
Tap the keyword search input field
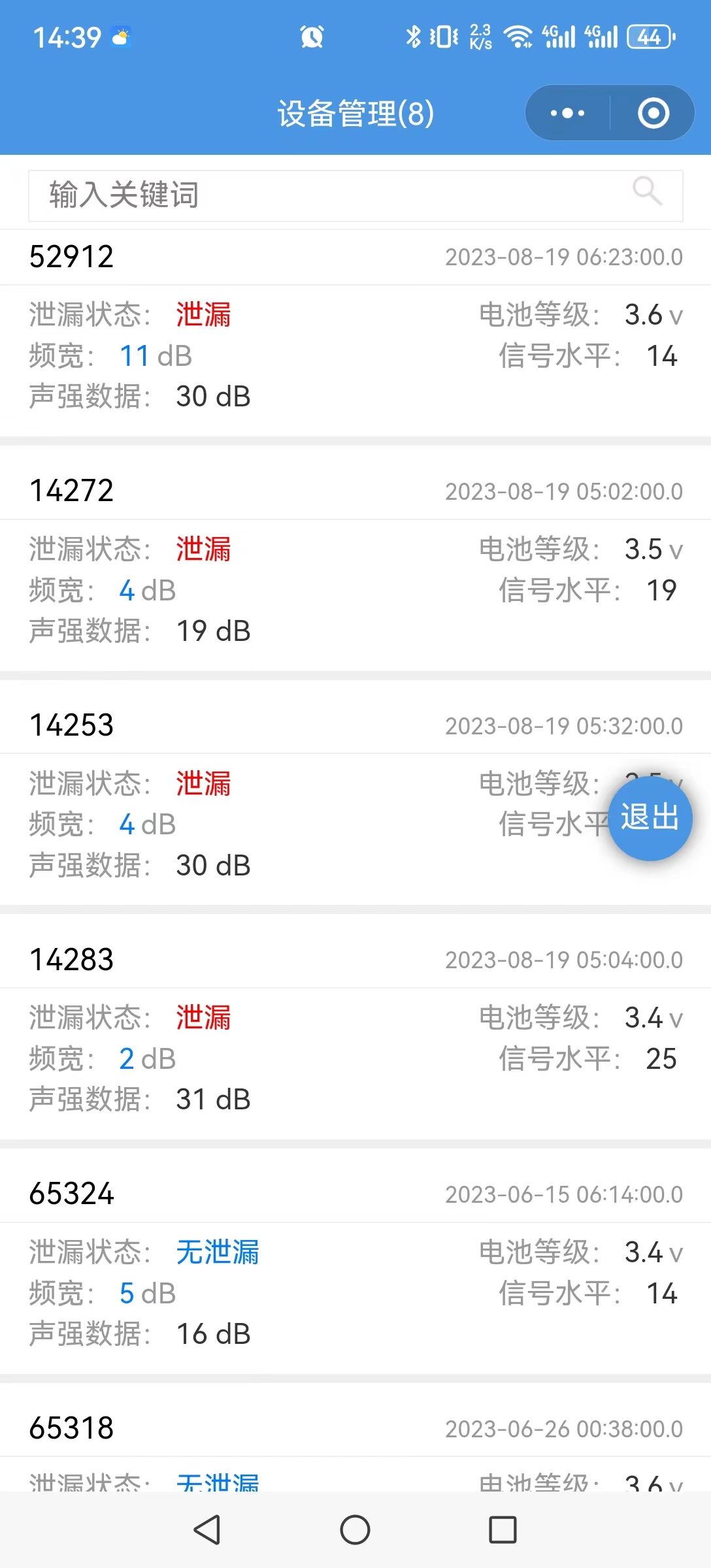point(355,195)
